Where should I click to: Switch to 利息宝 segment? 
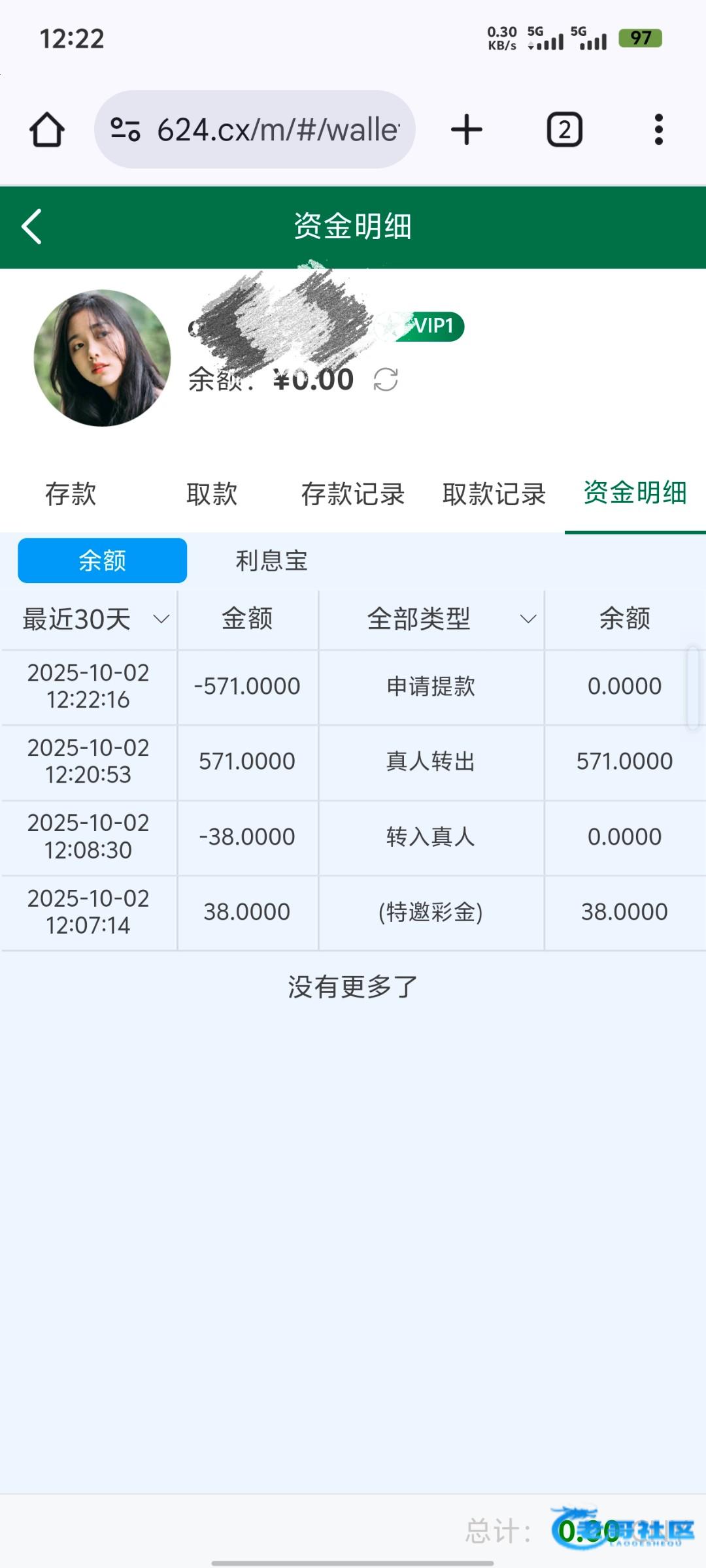271,561
